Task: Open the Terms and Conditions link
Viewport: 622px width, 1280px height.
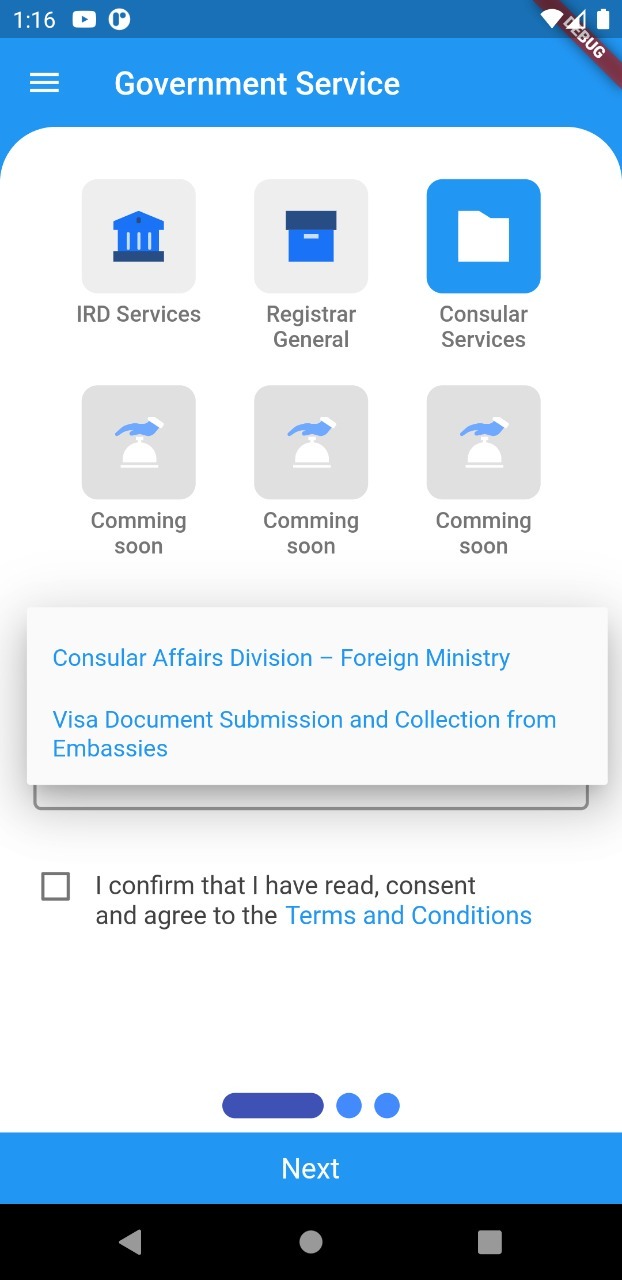Action: tap(408, 916)
